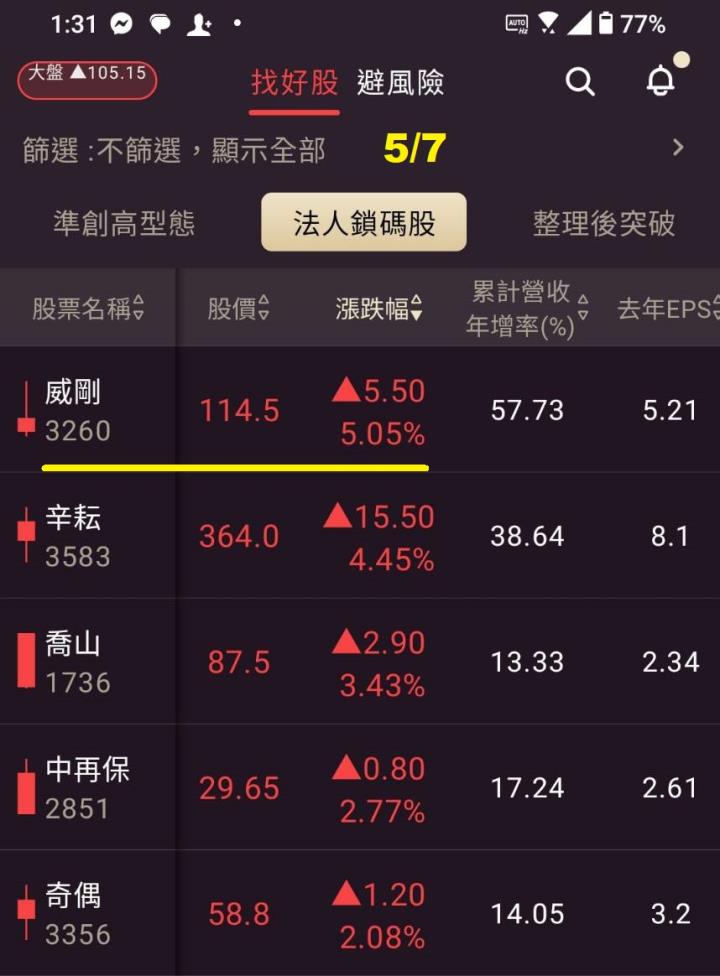Tap the 大盤 index badge
The width and height of the screenshot is (720, 976).
pyautogui.click(x=87, y=79)
